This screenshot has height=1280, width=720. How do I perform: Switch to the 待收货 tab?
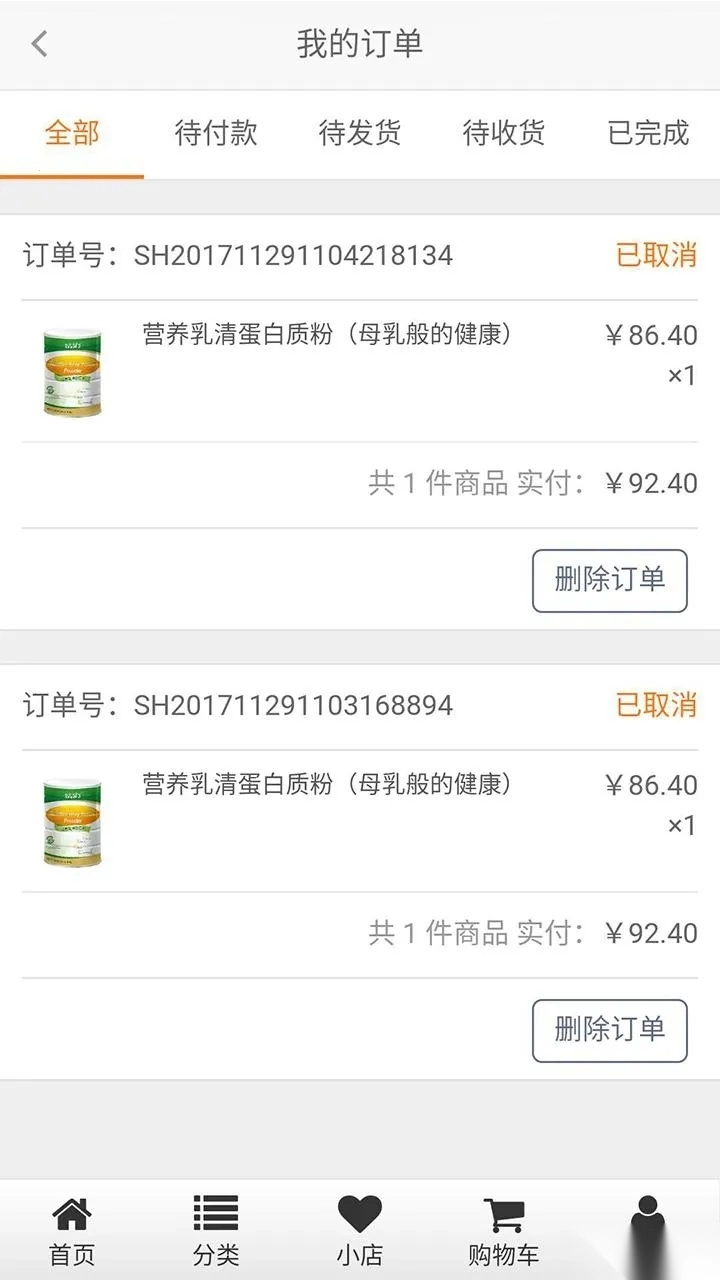(x=502, y=135)
